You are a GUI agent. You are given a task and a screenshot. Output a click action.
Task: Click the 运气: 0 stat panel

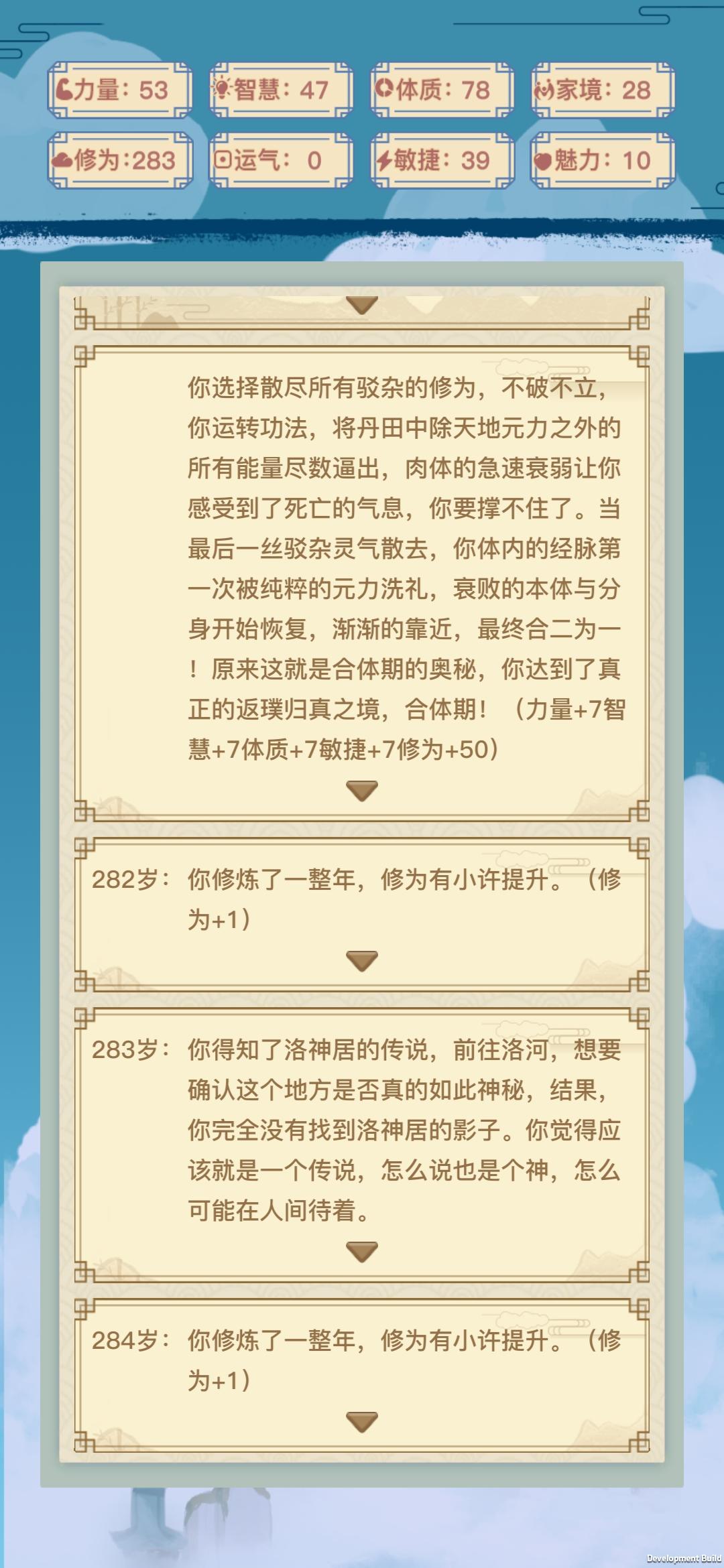tap(278, 161)
